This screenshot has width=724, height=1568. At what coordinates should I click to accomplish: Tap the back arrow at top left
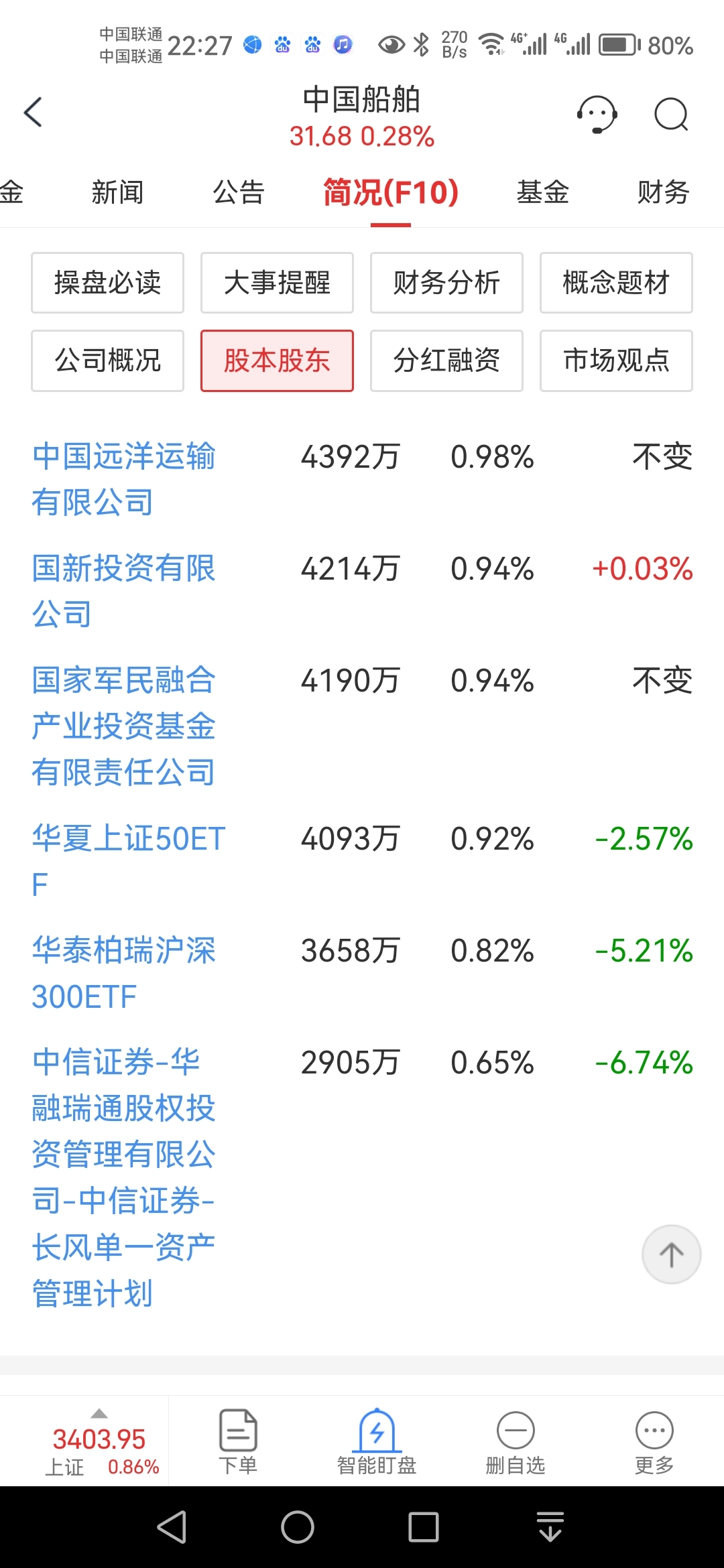click(x=33, y=112)
